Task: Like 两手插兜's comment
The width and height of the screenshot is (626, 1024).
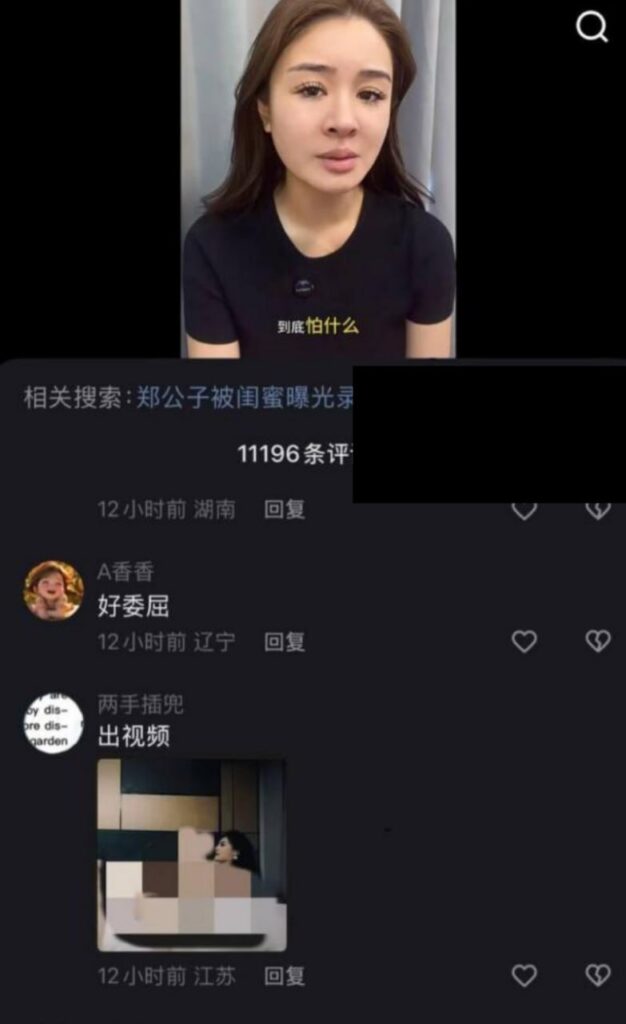Action: coord(524,976)
